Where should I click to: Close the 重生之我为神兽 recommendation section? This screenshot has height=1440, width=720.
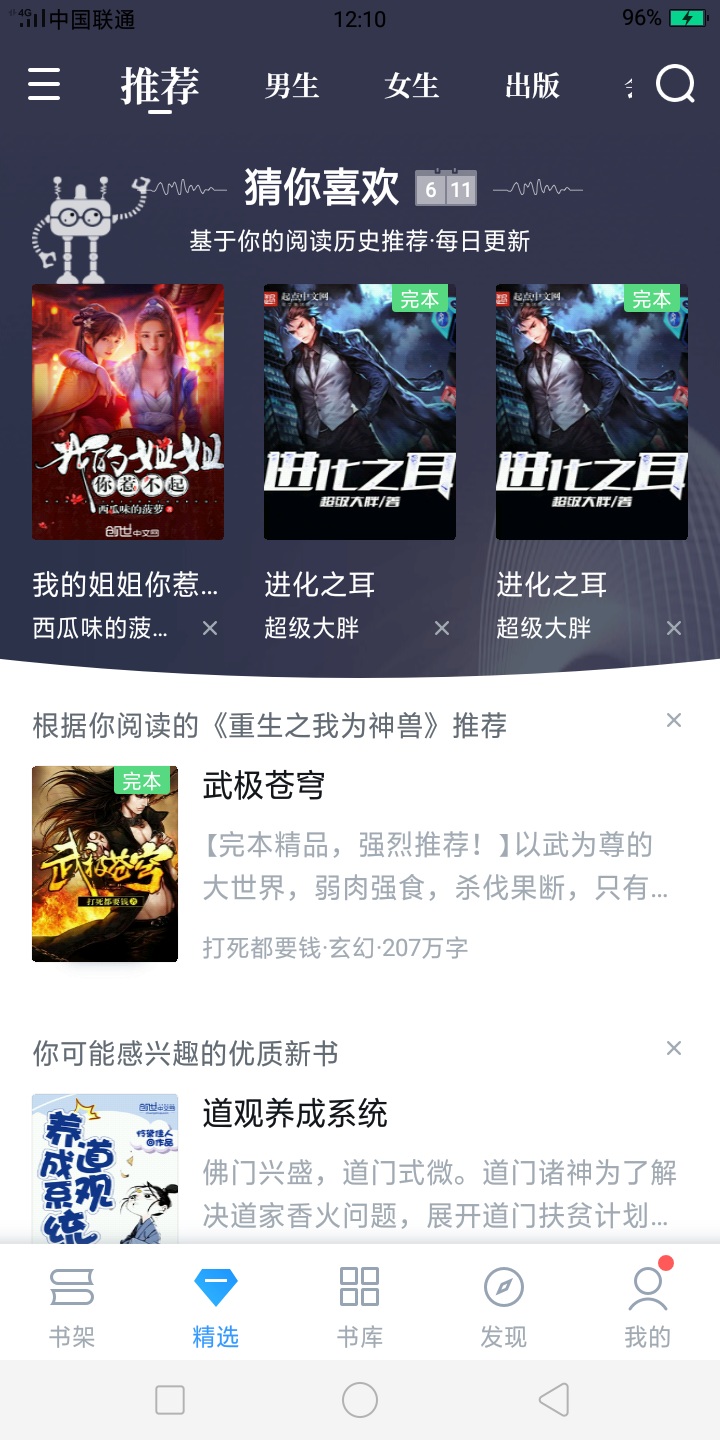click(674, 721)
